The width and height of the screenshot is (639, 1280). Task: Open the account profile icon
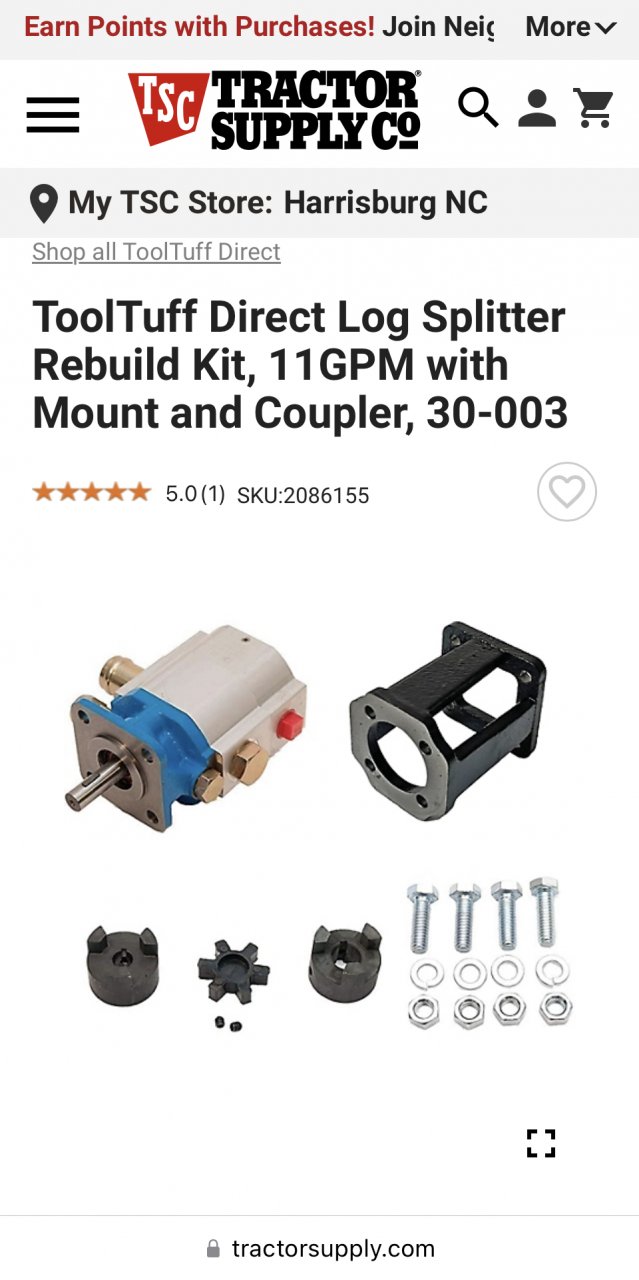pos(537,108)
